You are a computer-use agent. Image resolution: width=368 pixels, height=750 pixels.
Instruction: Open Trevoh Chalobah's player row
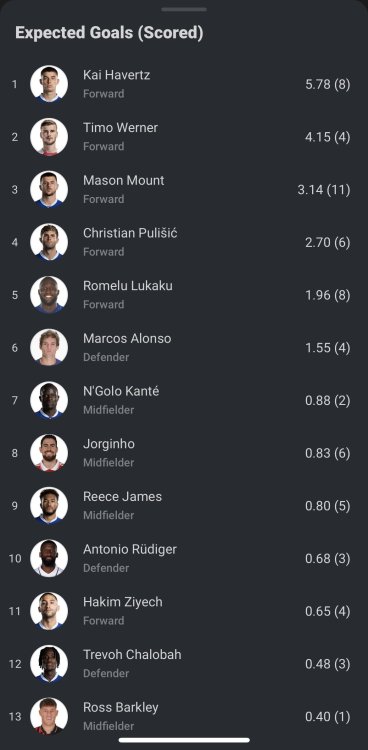coord(184,663)
